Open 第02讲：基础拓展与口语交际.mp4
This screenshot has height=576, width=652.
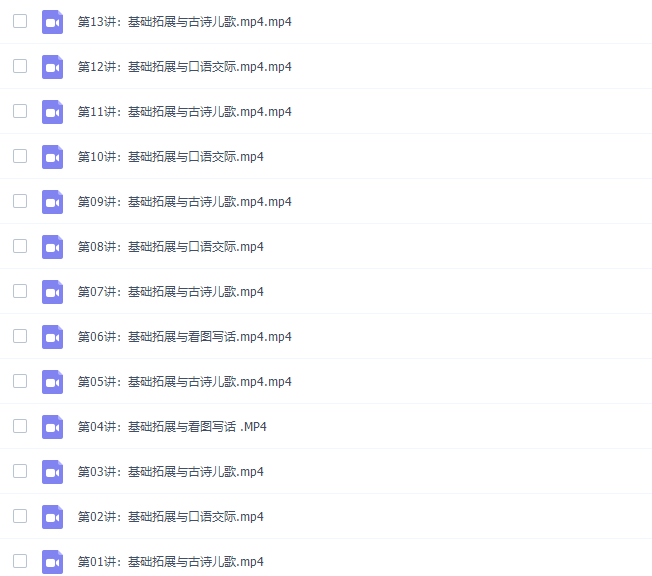pos(170,517)
